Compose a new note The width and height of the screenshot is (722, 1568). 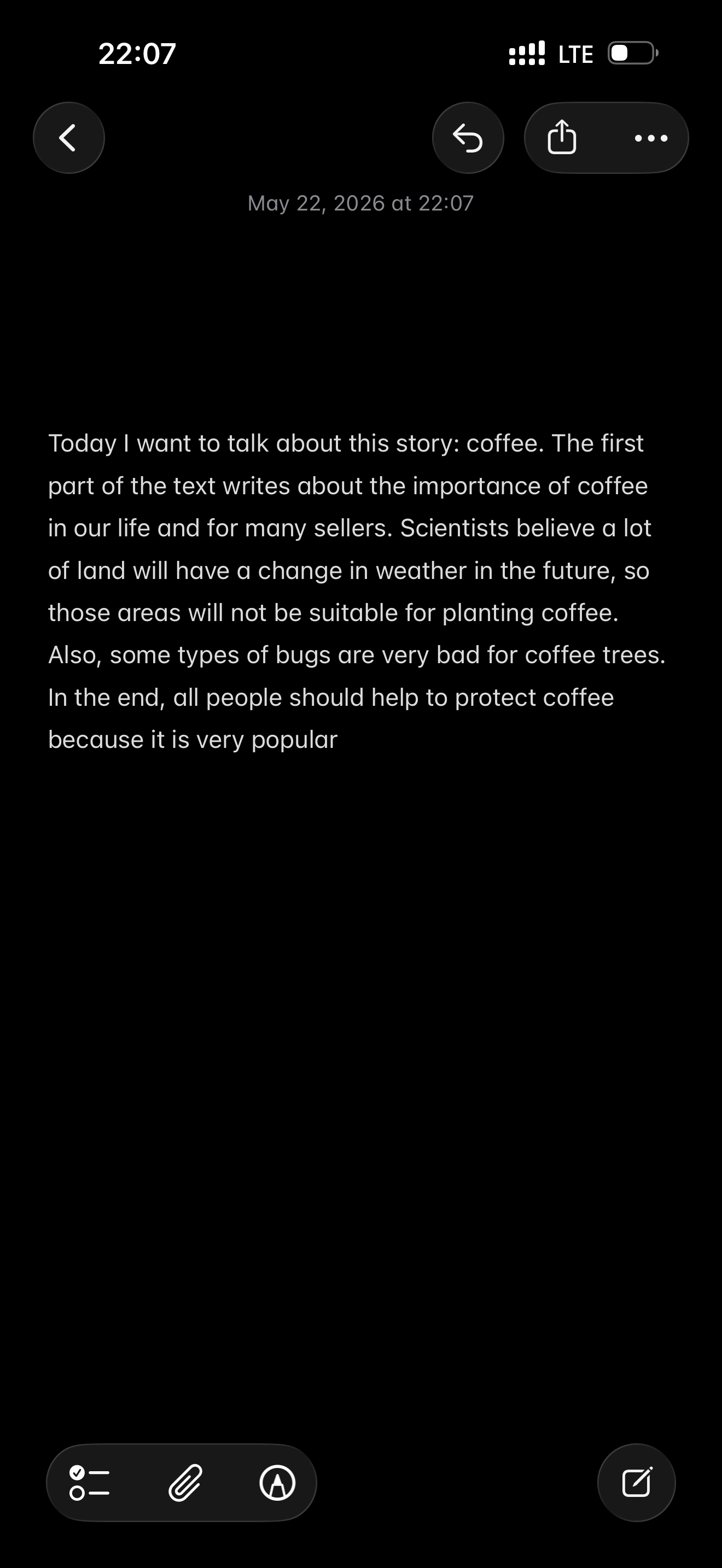[636, 1482]
